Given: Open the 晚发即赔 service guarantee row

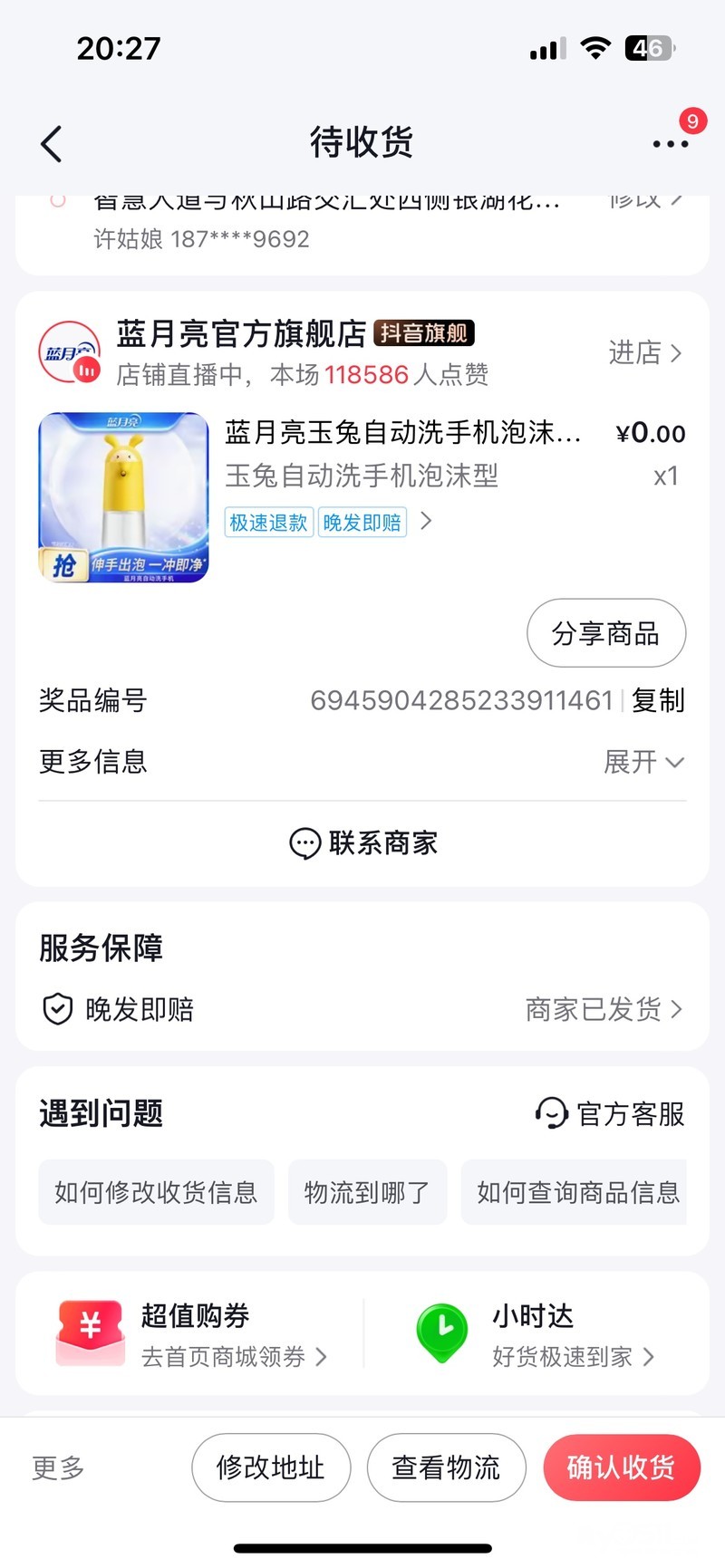Looking at the screenshot, I should click(362, 1009).
